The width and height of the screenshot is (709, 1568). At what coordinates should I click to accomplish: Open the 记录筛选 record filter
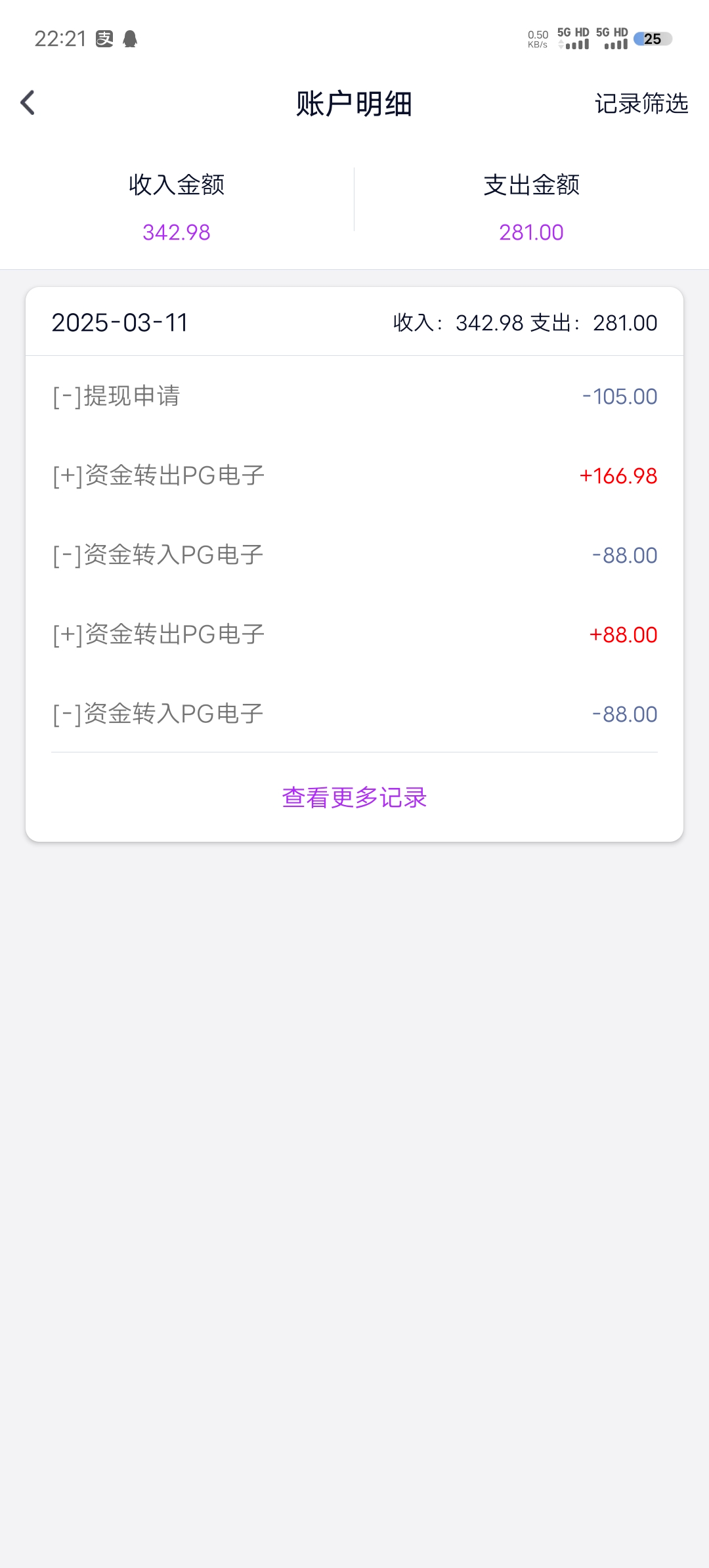(x=641, y=104)
